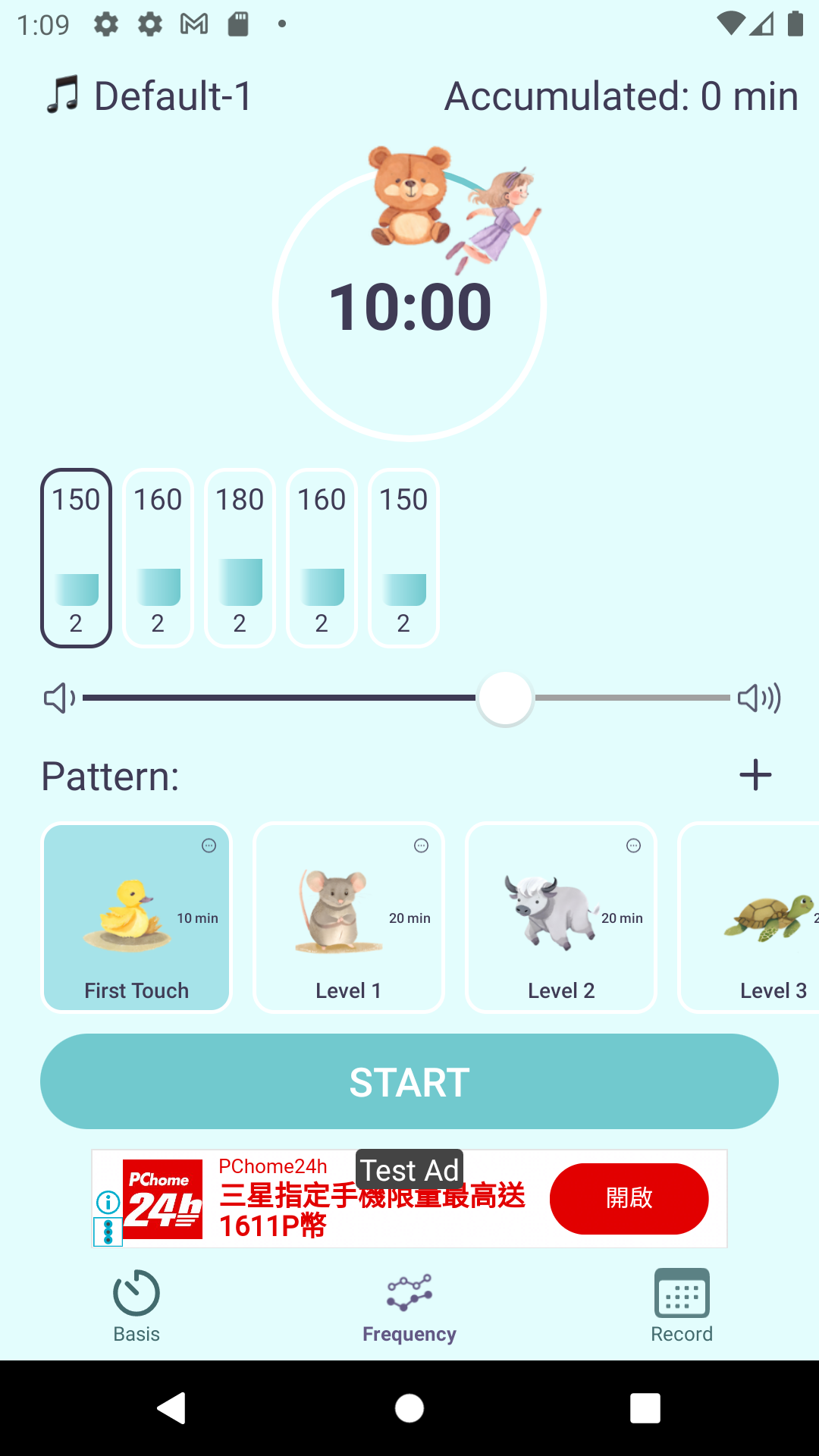The height and width of the screenshot is (1456, 819).
Task: Open the Frequency tab
Action: 409,1306
